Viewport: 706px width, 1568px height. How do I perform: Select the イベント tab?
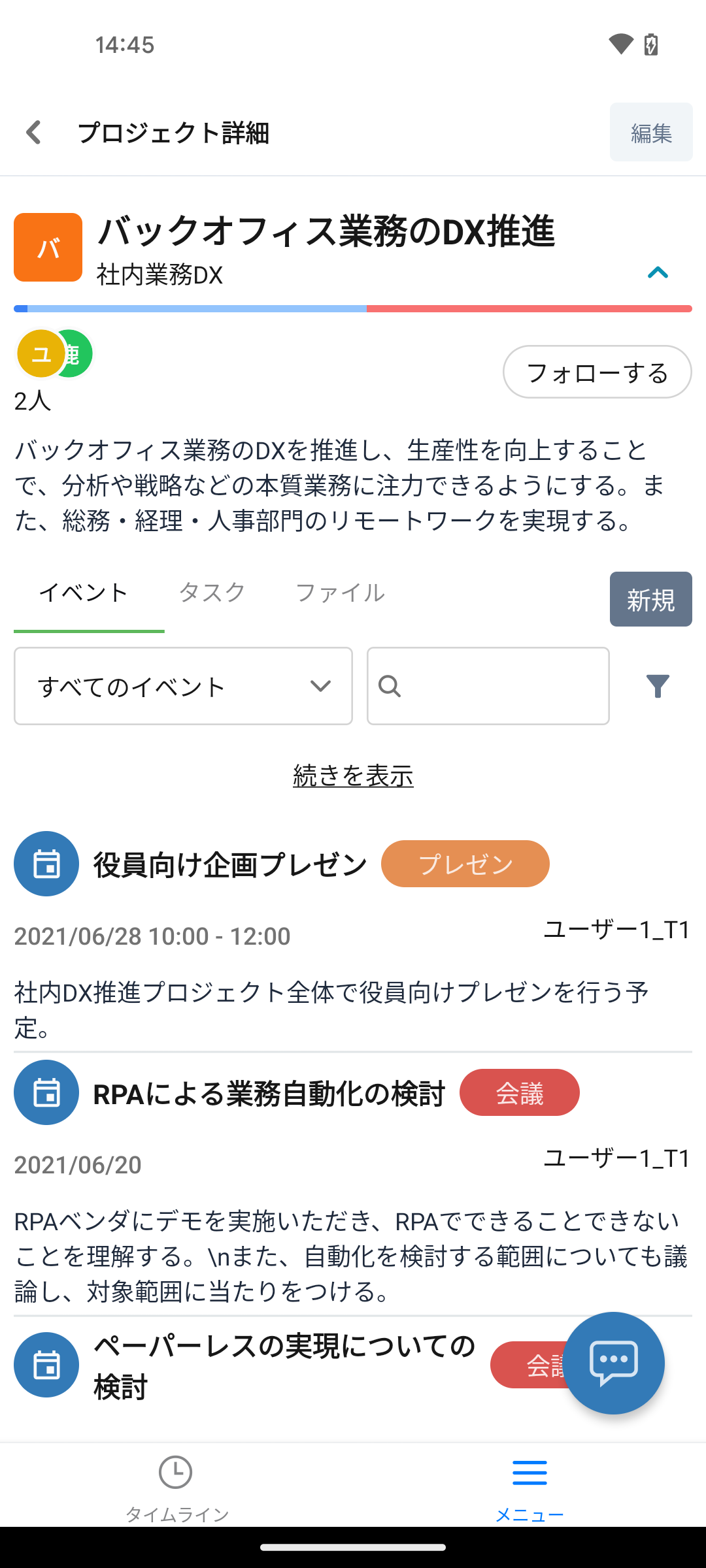pos(84,593)
